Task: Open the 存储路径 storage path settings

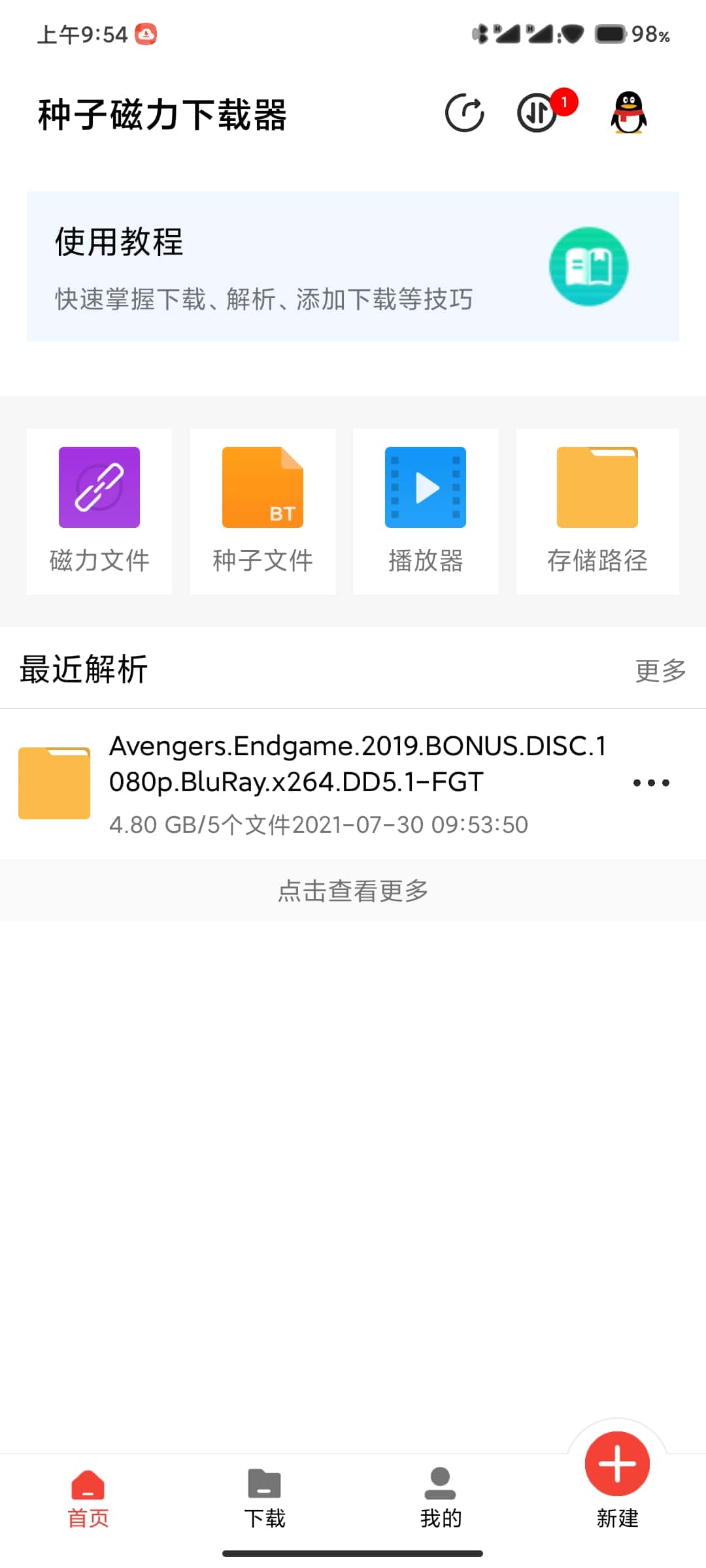Action: tap(597, 512)
